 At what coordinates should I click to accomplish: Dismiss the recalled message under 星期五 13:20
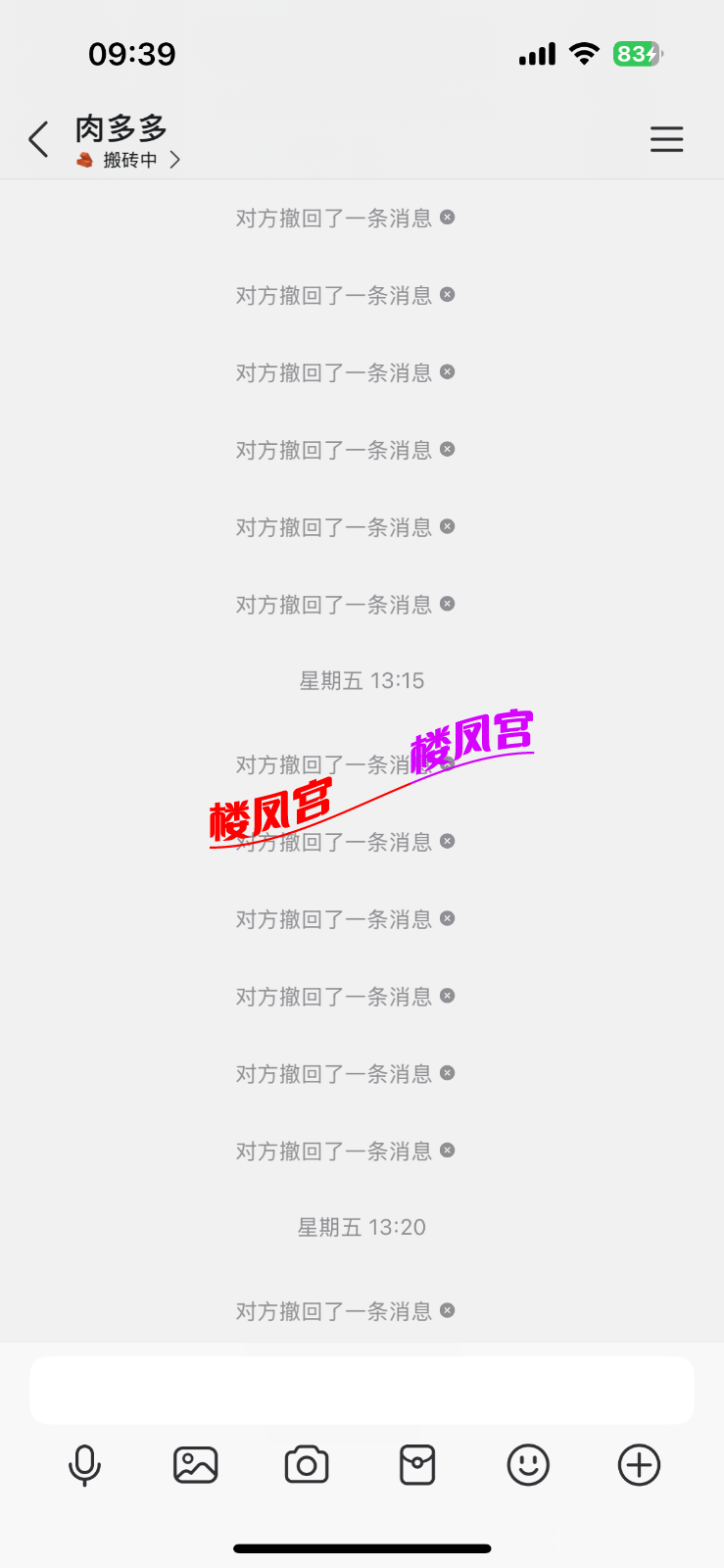[x=447, y=1310]
